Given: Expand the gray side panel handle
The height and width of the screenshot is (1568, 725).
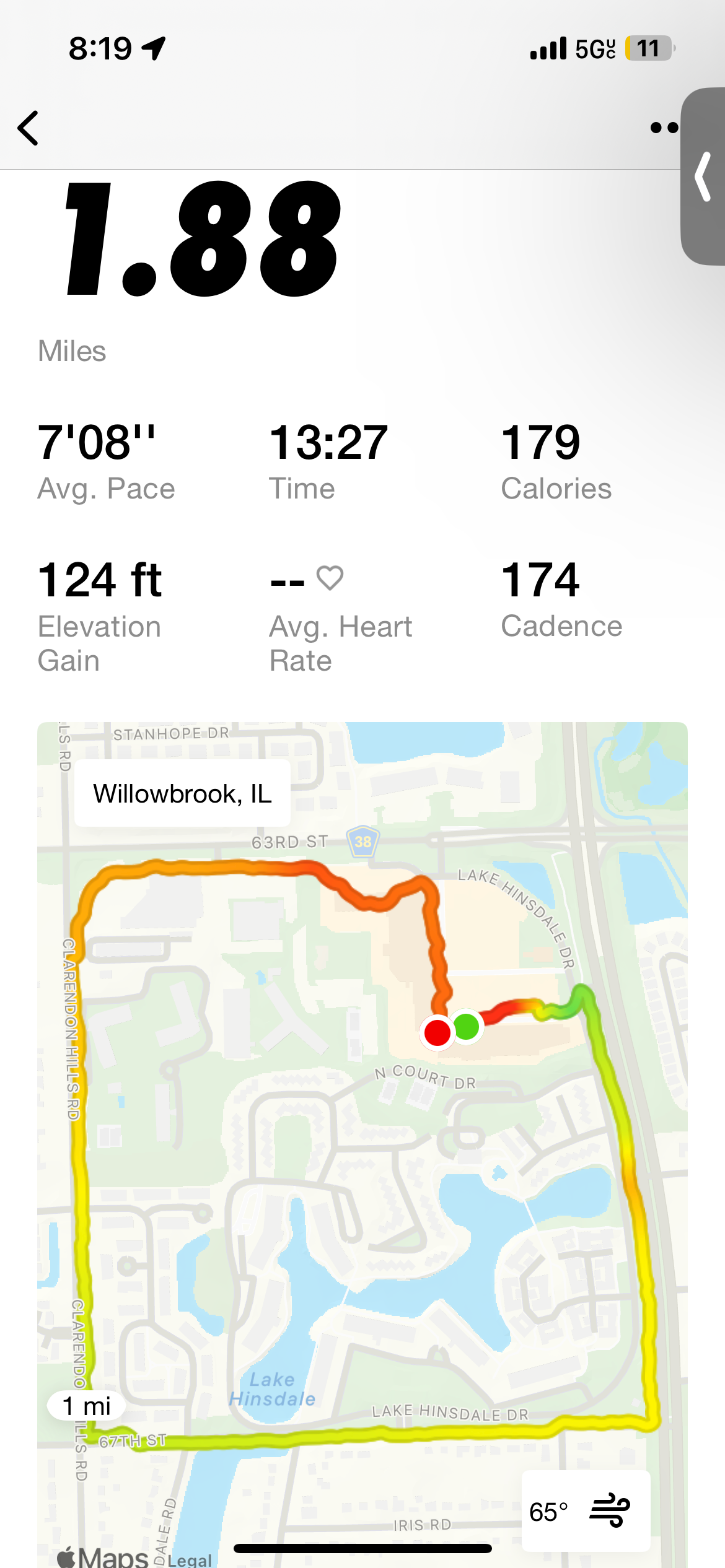Looking at the screenshot, I should pyautogui.click(x=704, y=177).
